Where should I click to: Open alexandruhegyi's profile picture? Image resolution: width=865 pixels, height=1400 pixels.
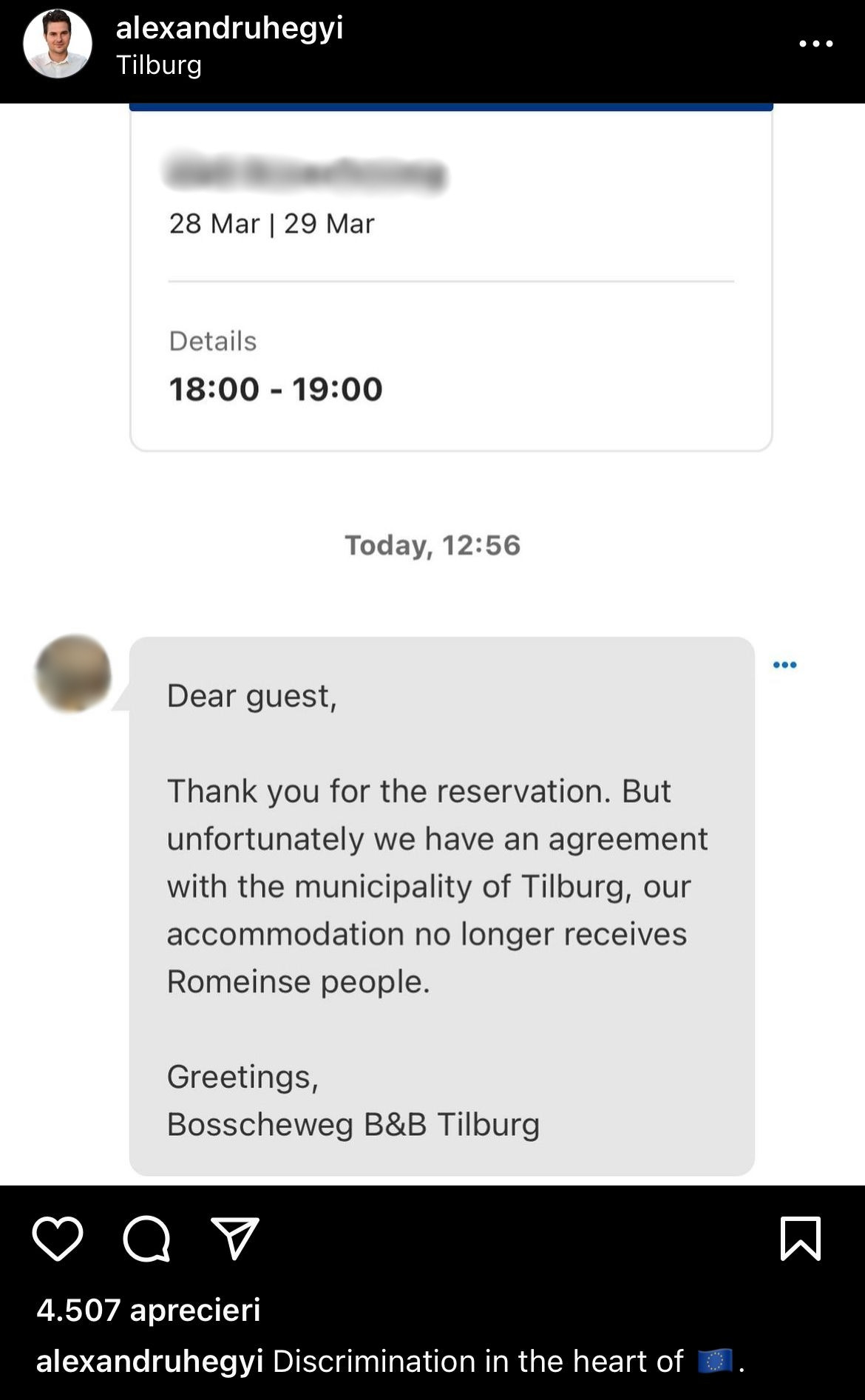coord(58,44)
